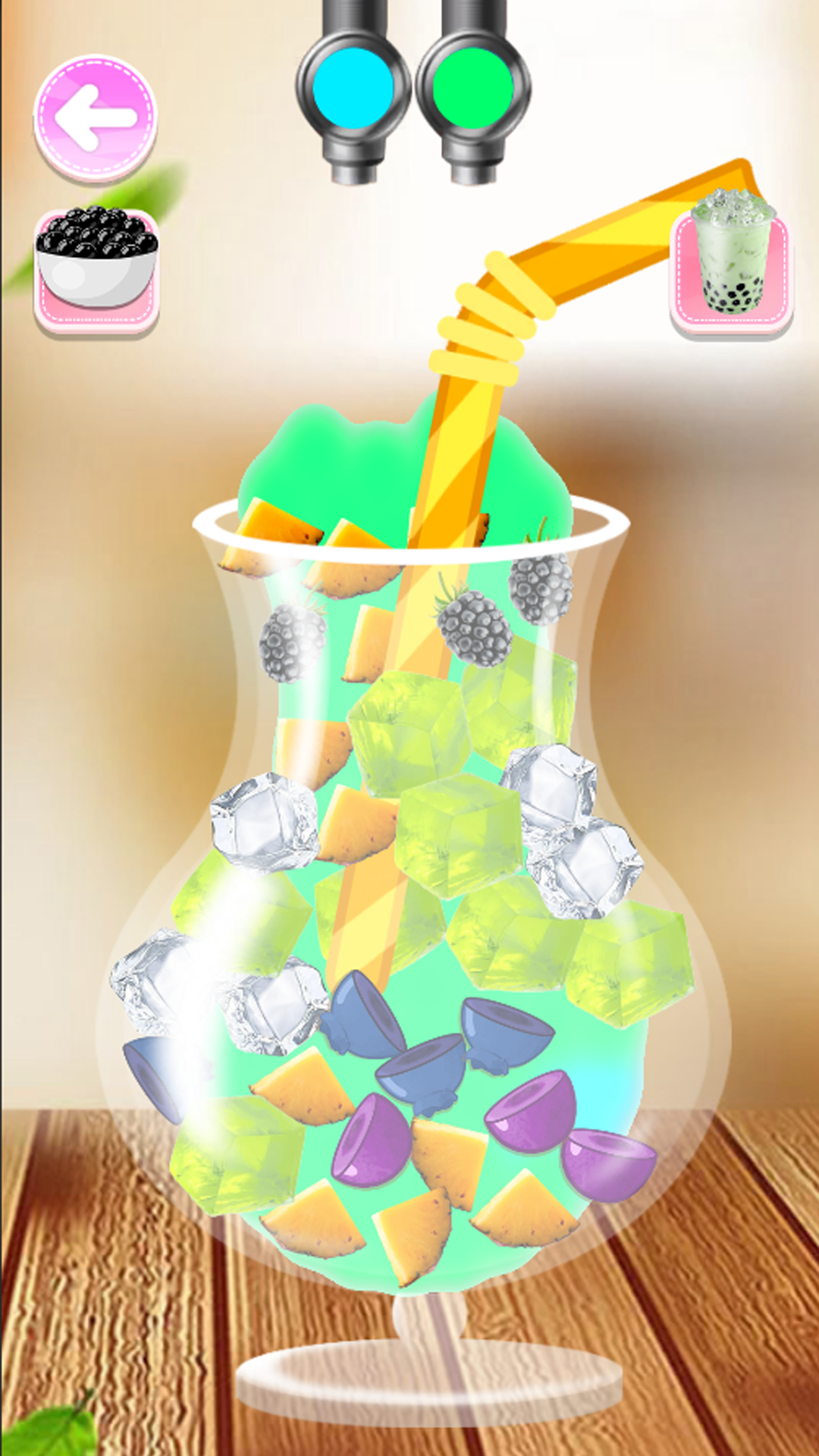
Task: Tap the blue liquid dispenser nozzle
Action: (x=353, y=89)
